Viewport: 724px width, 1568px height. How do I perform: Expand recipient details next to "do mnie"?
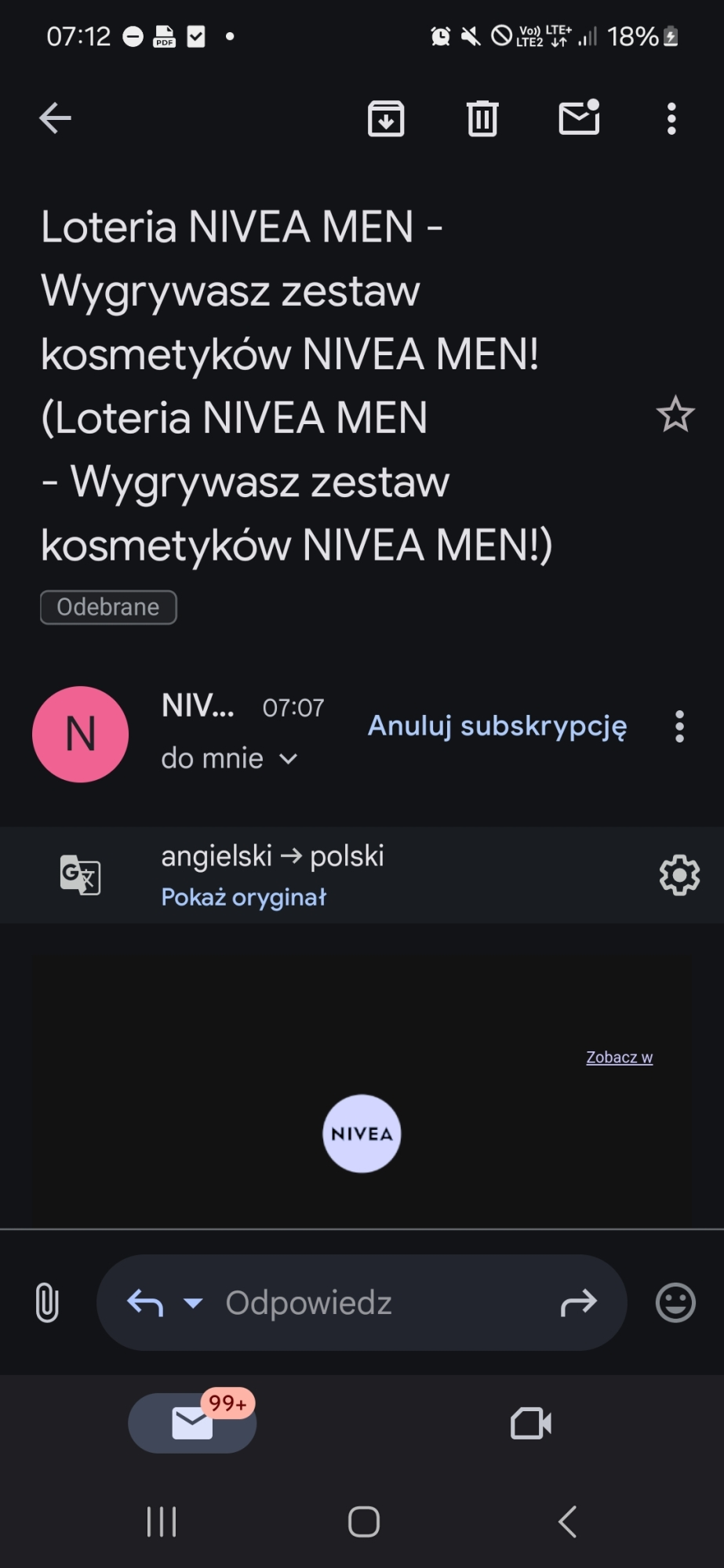click(289, 759)
